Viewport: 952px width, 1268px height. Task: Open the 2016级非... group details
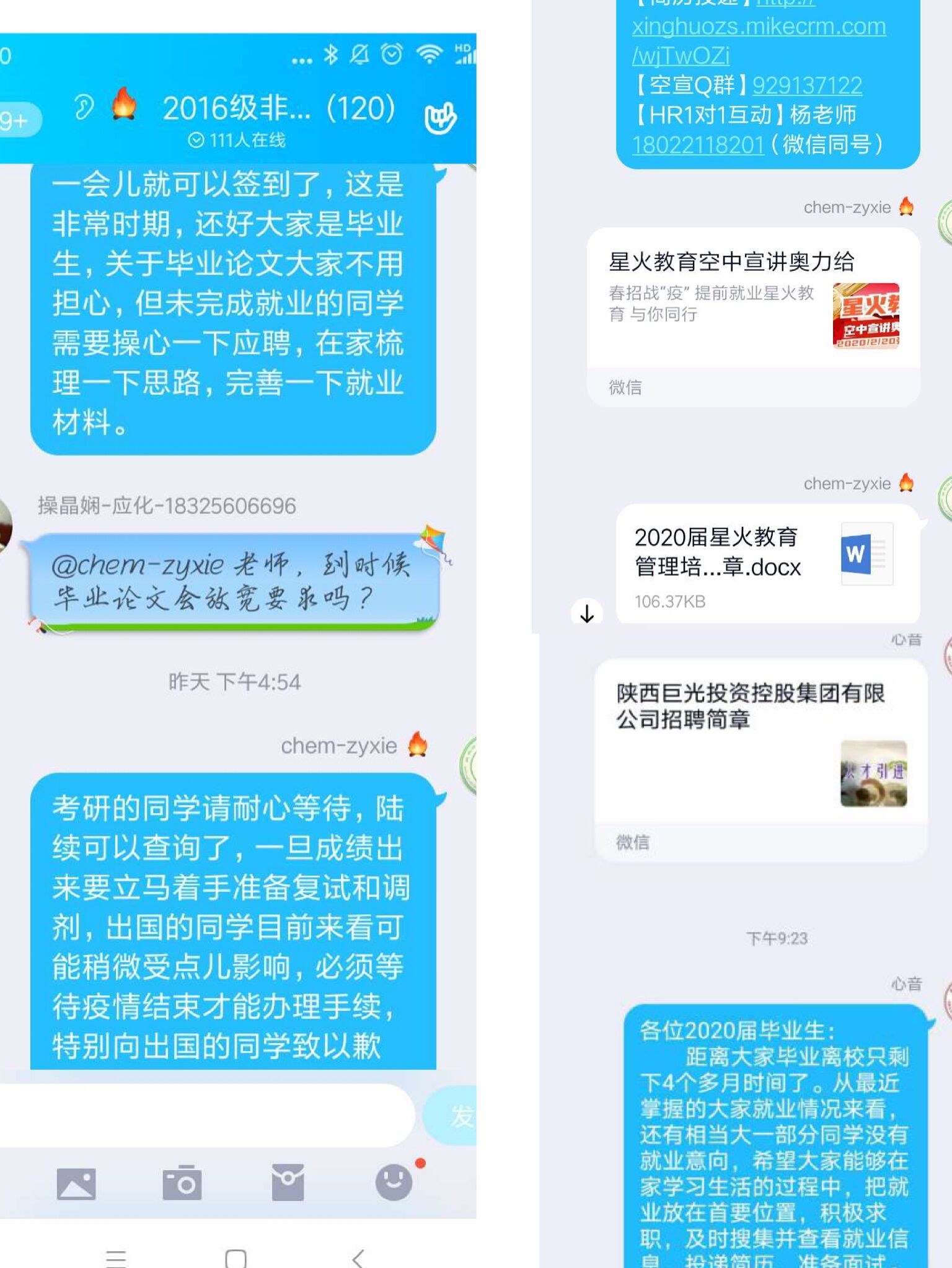279,109
